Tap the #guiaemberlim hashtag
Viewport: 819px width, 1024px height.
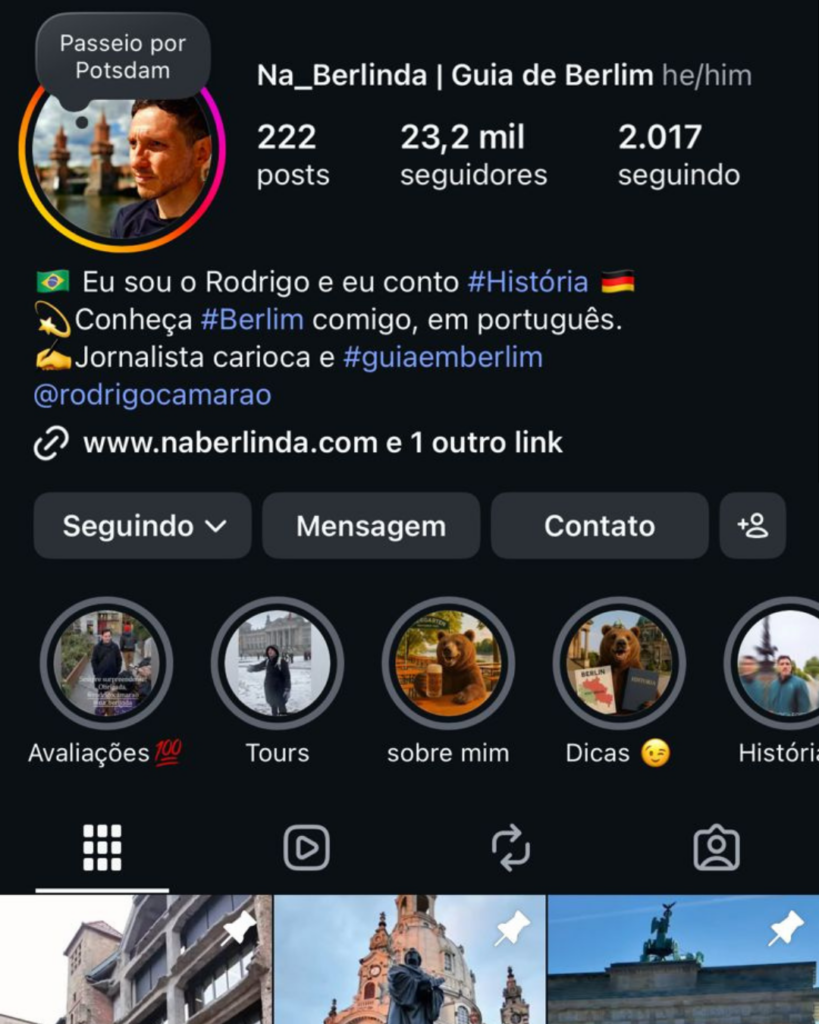443,357
